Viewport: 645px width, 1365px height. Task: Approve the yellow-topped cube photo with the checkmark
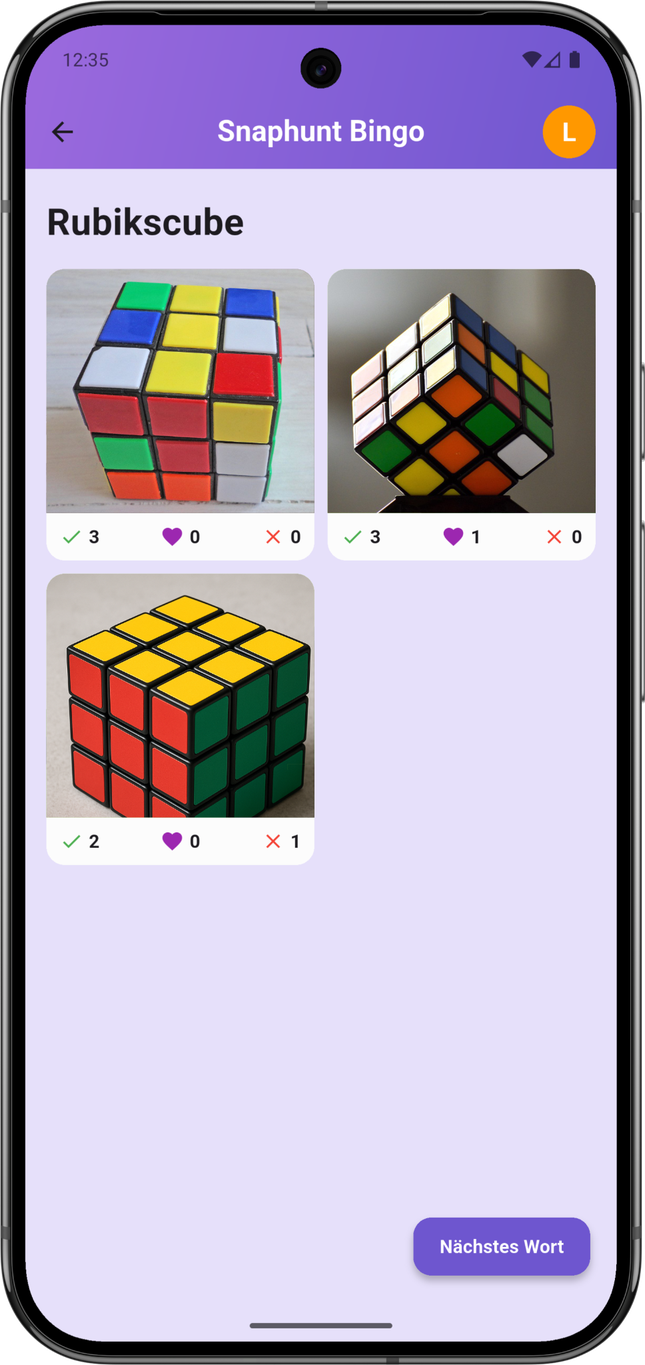(x=71, y=842)
